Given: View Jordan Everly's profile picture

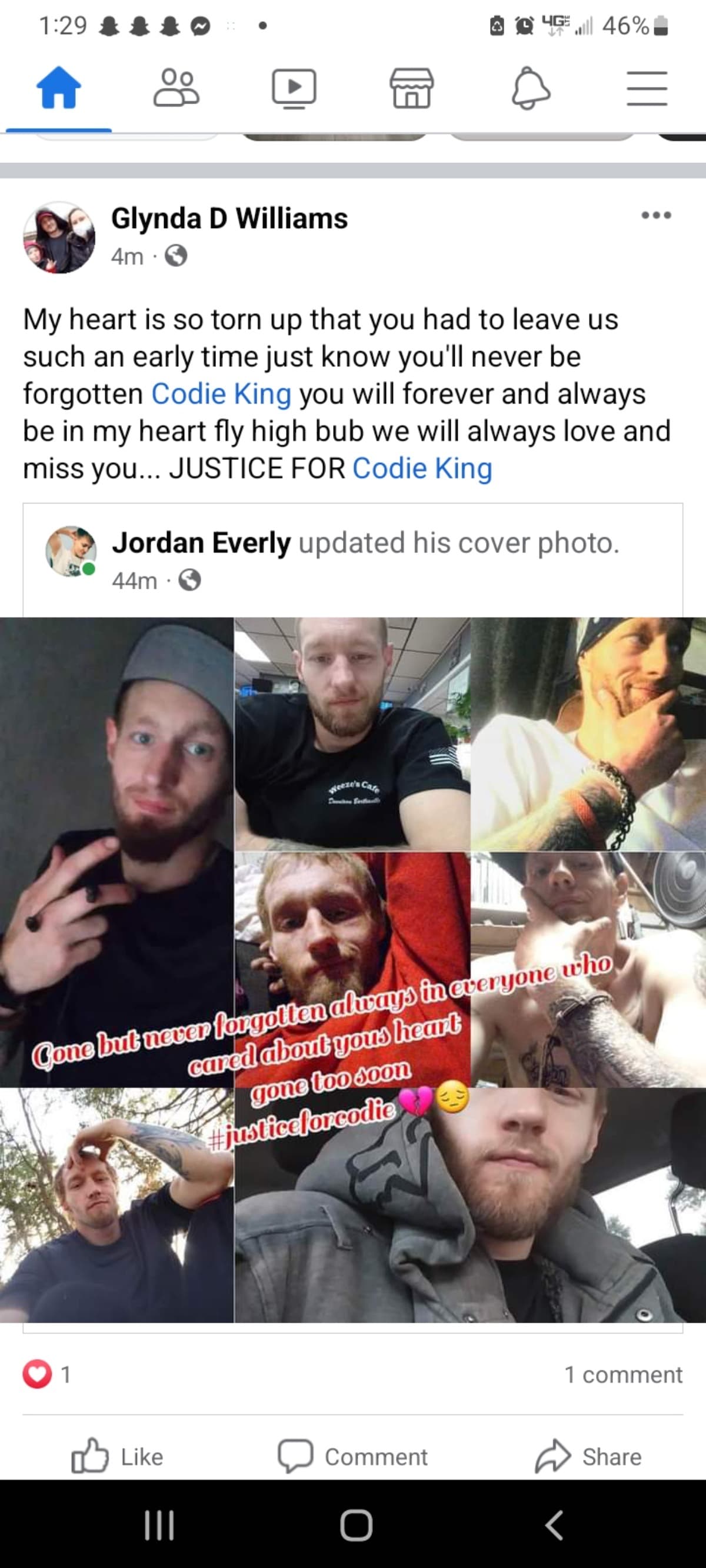Looking at the screenshot, I should point(71,552).
